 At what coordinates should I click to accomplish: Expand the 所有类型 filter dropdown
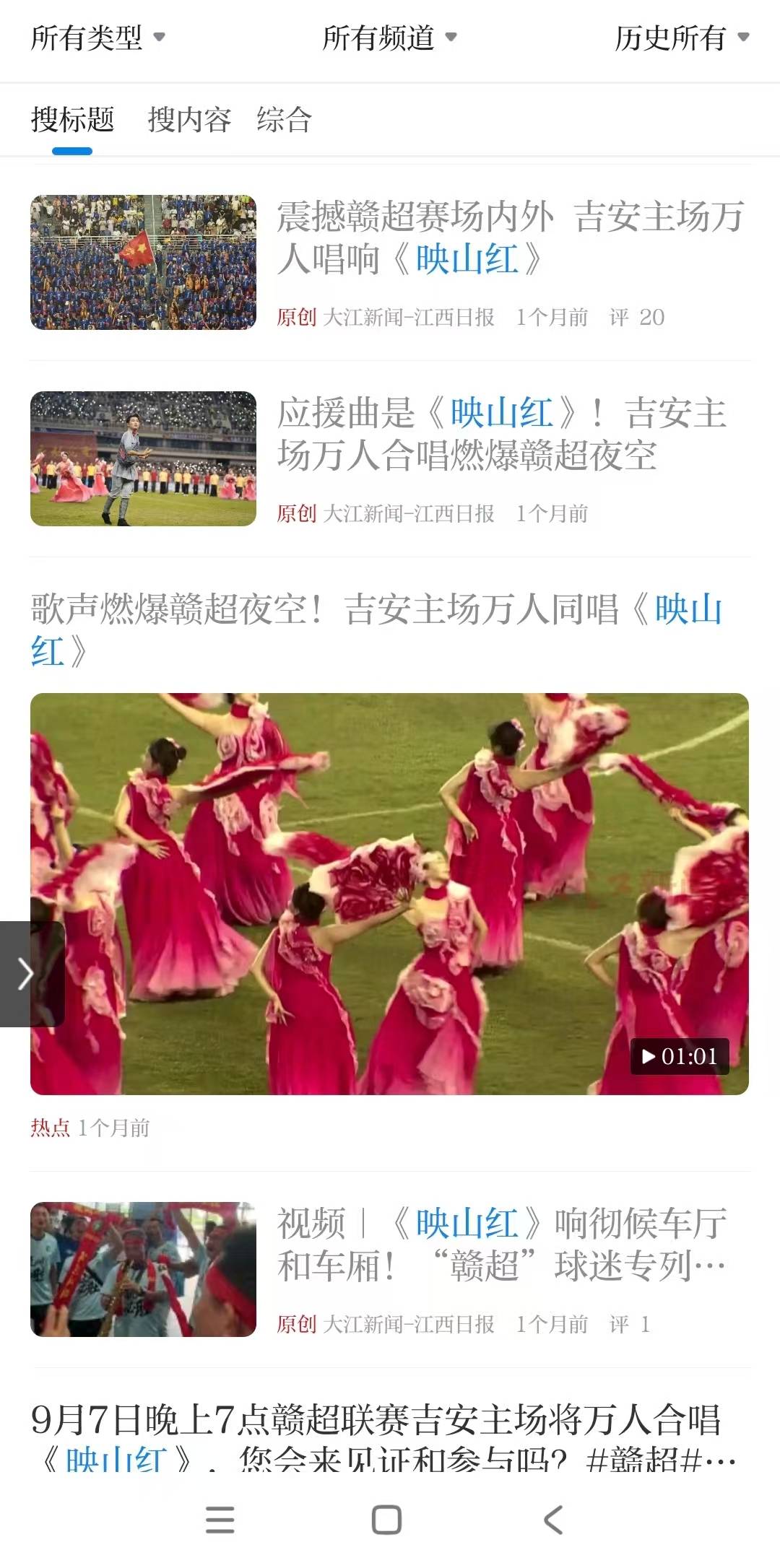coord(98,38)
